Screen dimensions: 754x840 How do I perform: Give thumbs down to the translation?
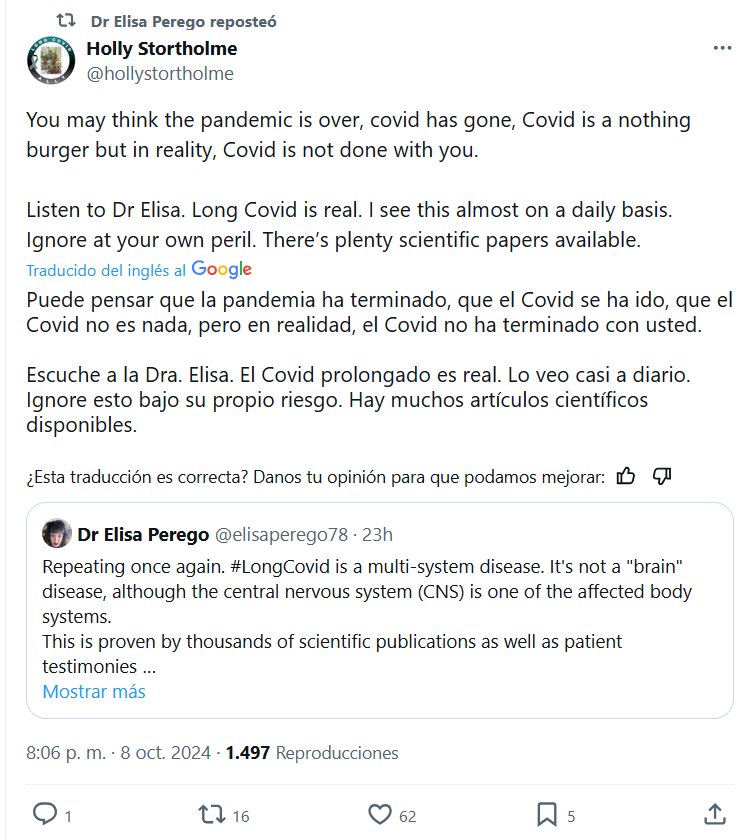click(x=661, y=476)
